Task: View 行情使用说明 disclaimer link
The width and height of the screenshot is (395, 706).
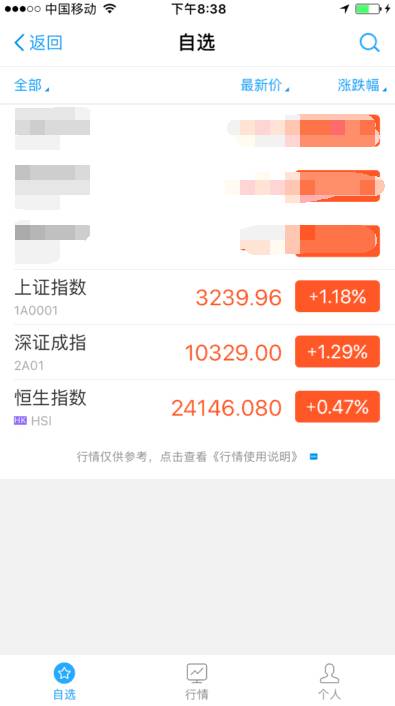Action: point(254,457)
